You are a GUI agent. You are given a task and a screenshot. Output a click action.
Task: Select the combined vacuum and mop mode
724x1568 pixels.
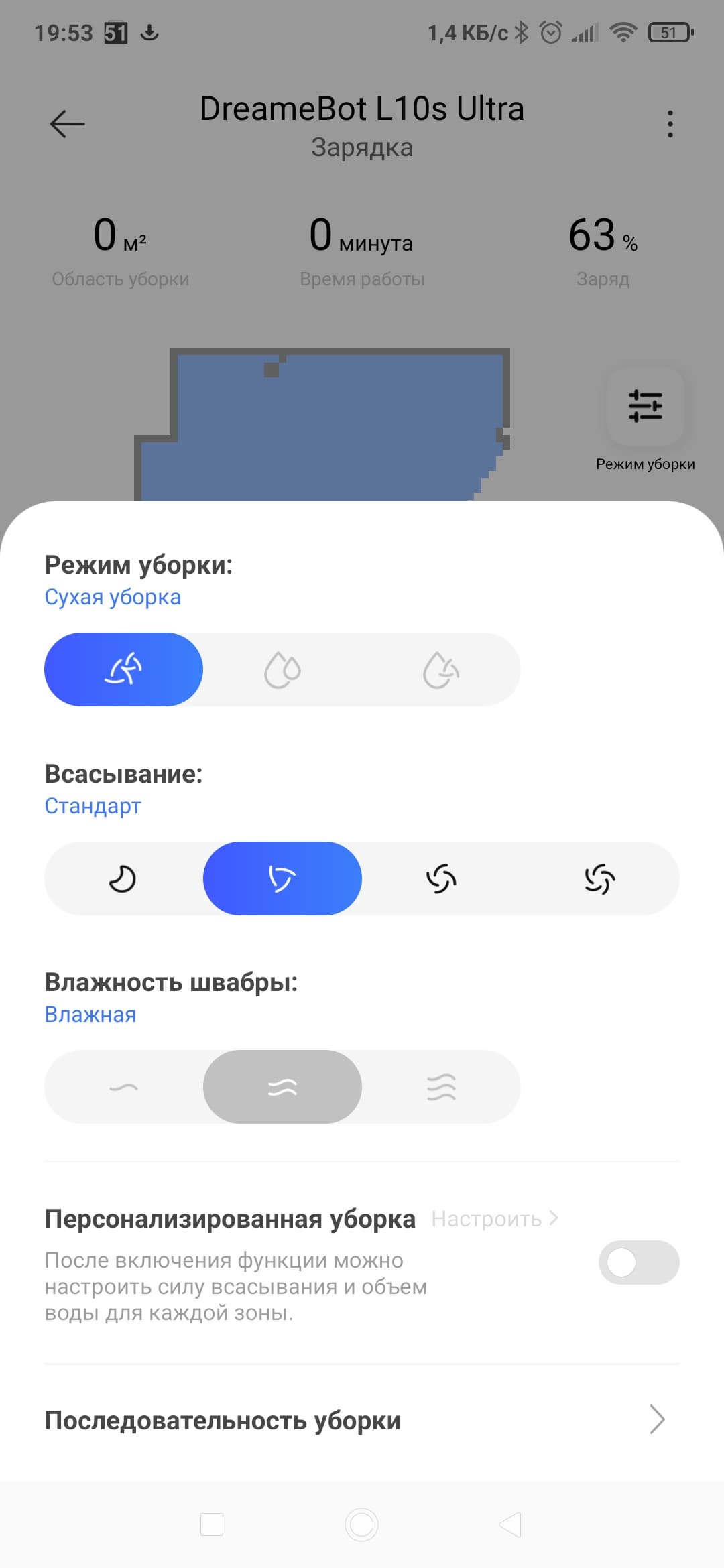(x=441, y=669)
